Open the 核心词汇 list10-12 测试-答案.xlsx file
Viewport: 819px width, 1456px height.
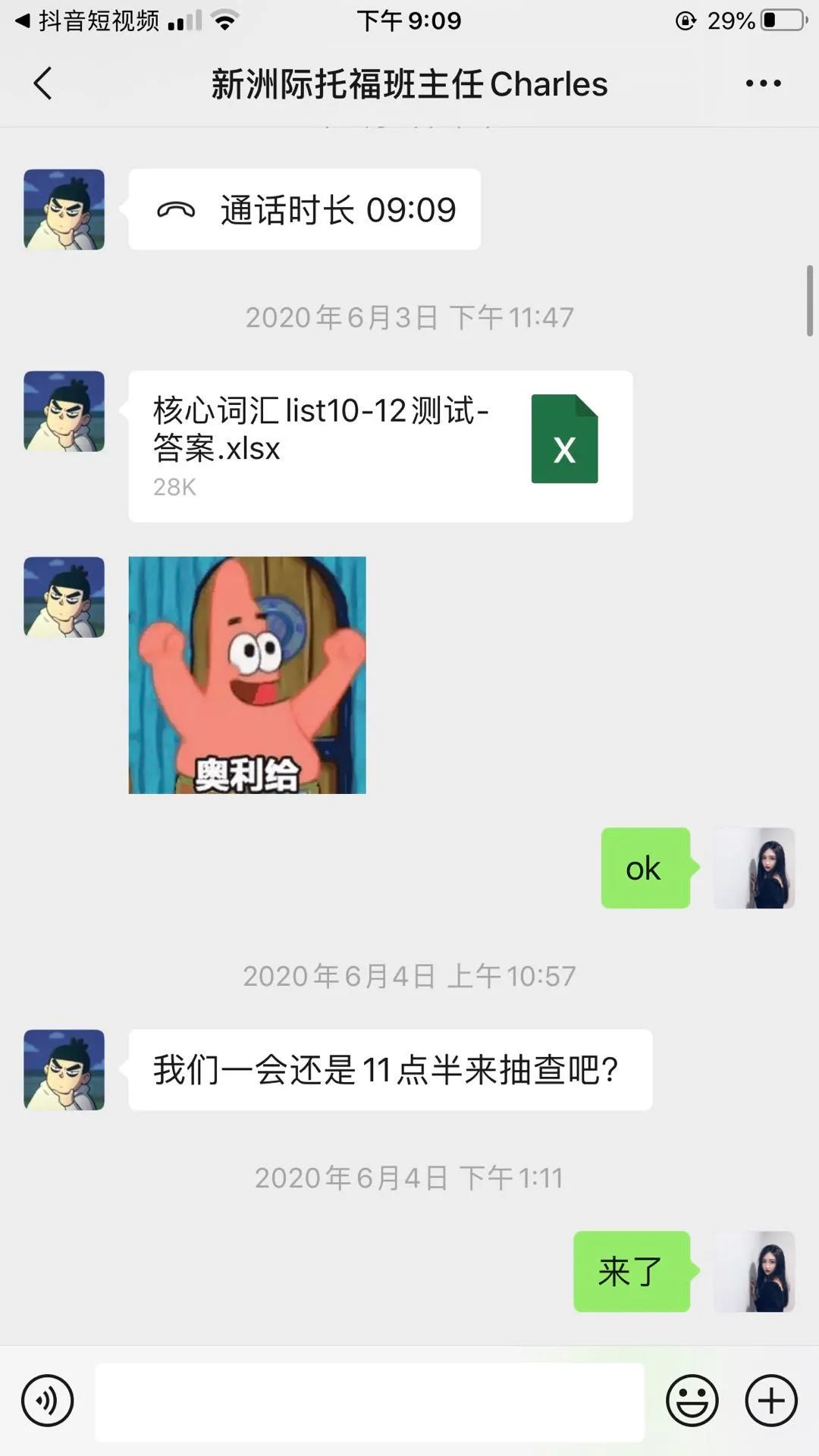click(380, 446)
